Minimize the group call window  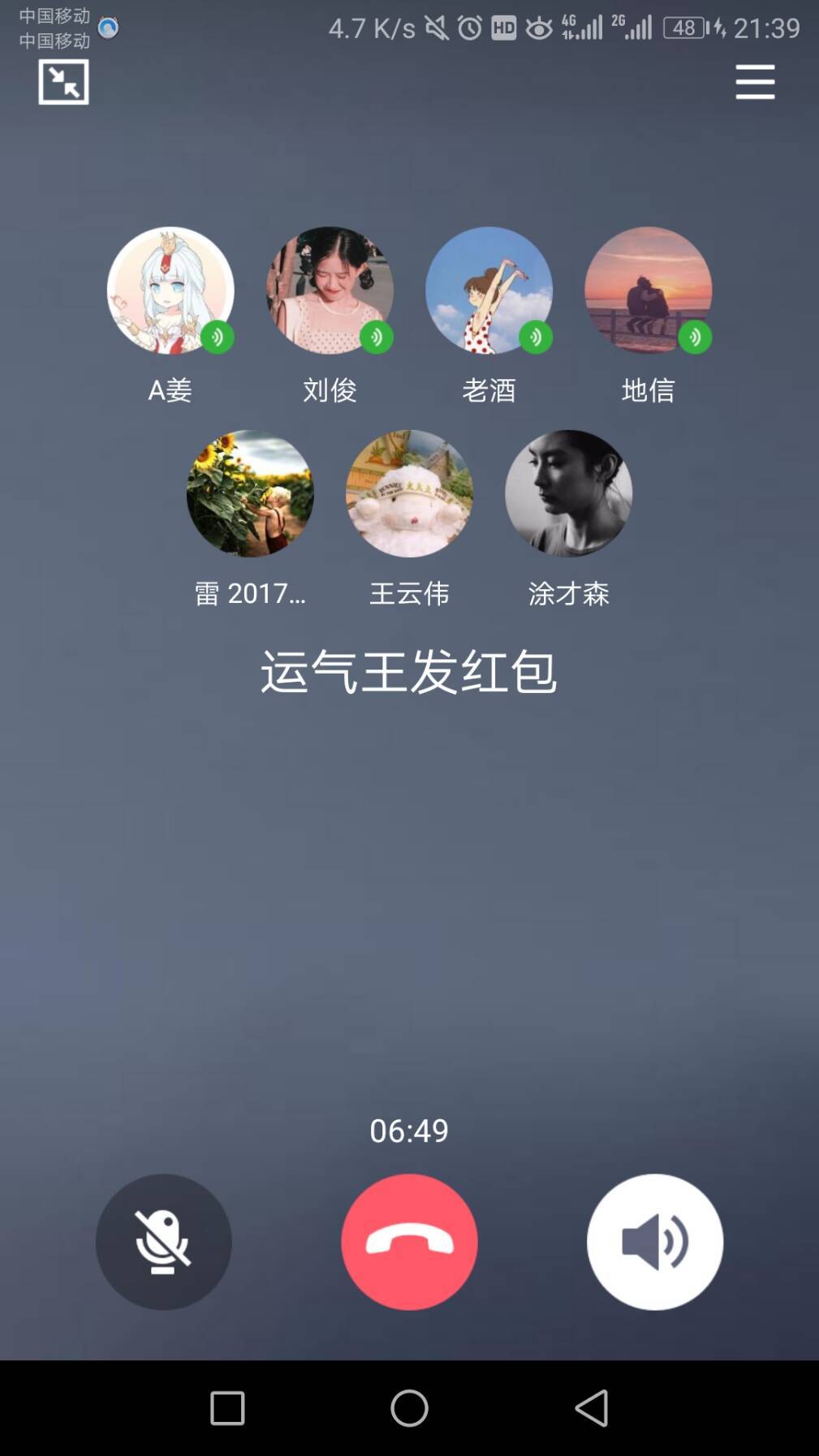point(63,82)
